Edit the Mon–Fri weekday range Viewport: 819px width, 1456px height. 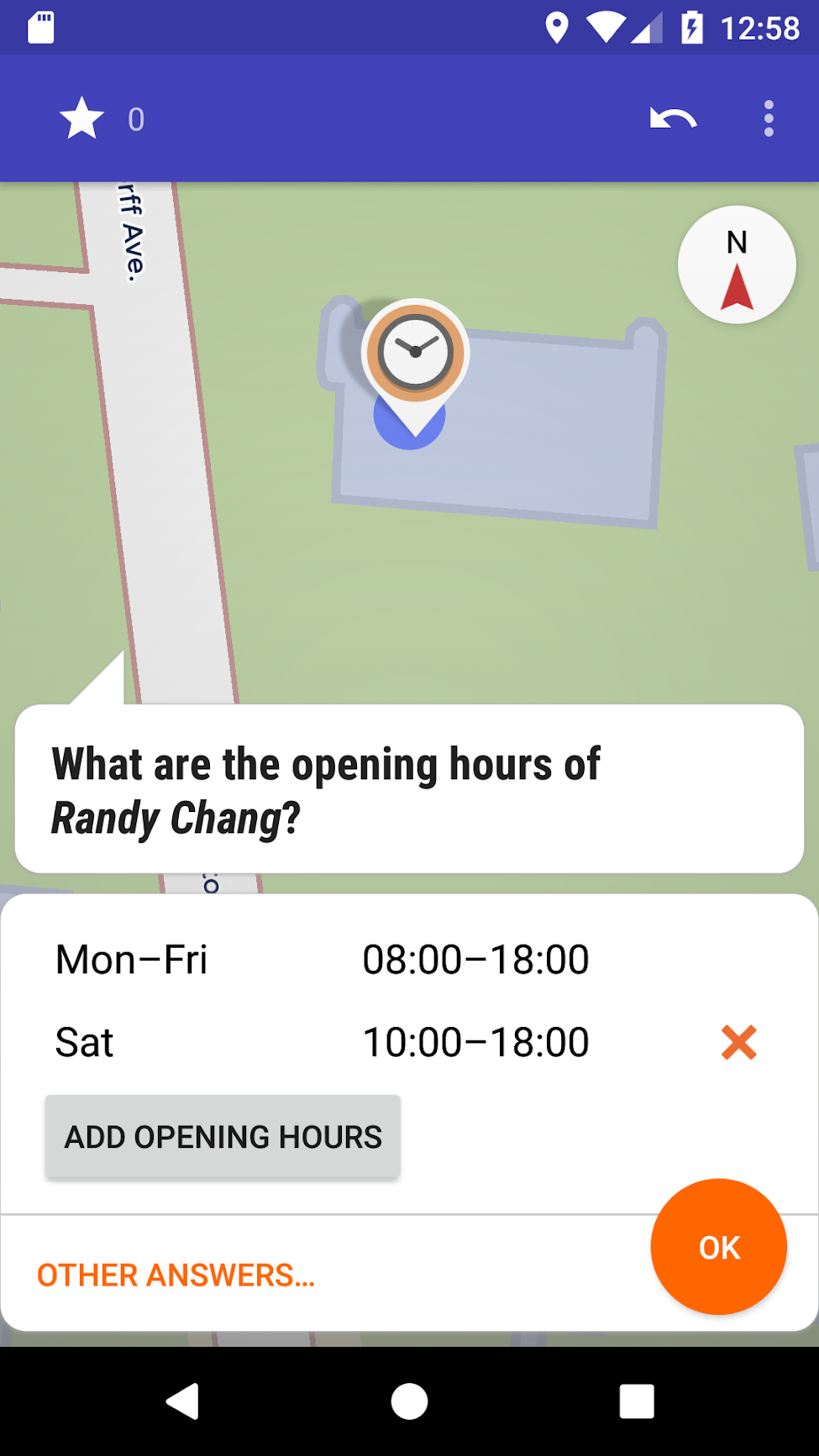coord(132,960)
